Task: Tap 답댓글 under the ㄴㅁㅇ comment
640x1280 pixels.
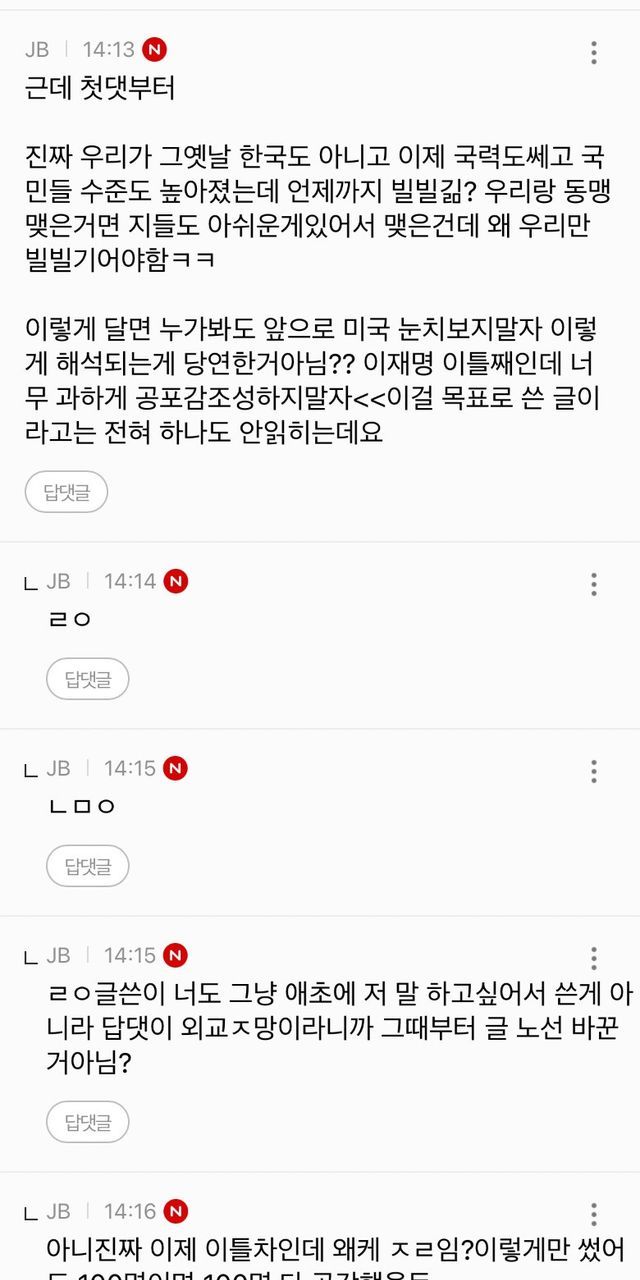Action: [x=88, y=866]
